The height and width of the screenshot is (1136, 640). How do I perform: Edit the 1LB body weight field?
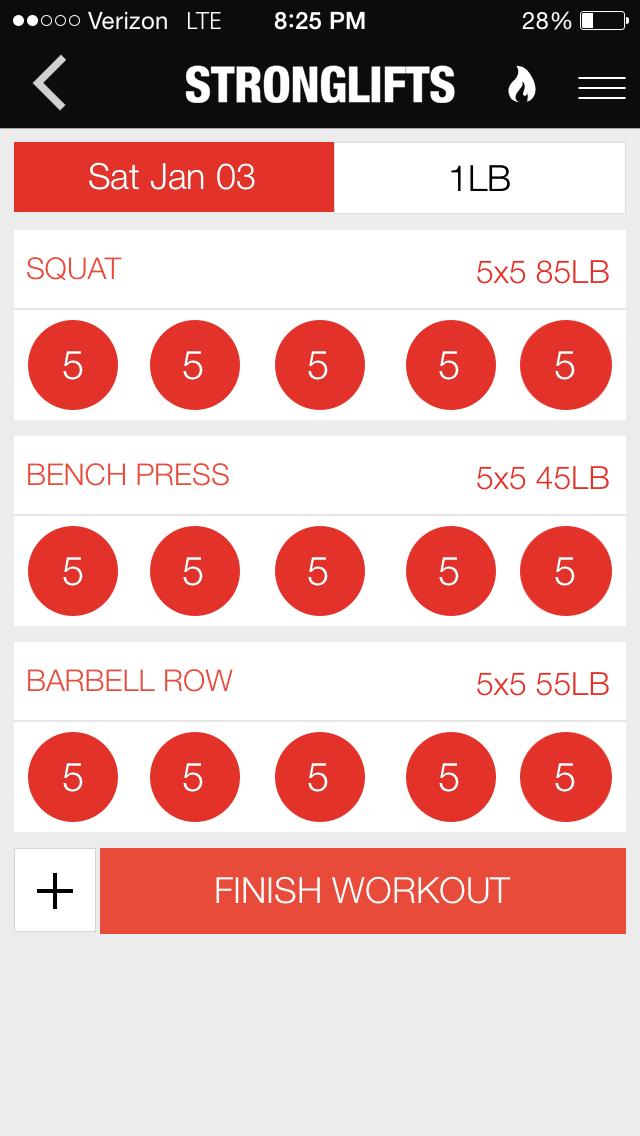click(x=480, y=178)
